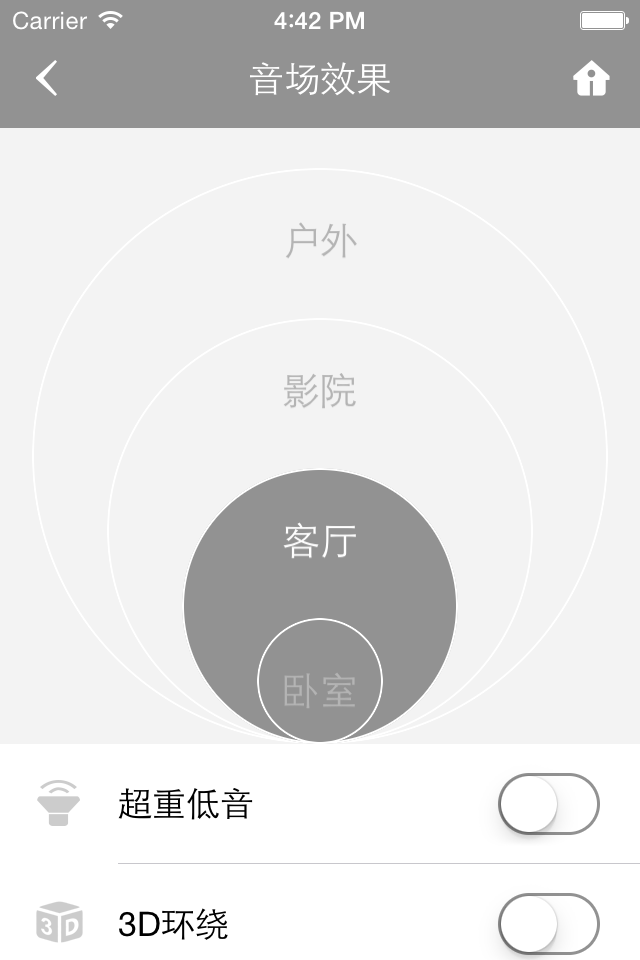This screenshot has width=640, height=960.
Task: Pick the 卧室 sound field
Action: [x=320, y=689]
